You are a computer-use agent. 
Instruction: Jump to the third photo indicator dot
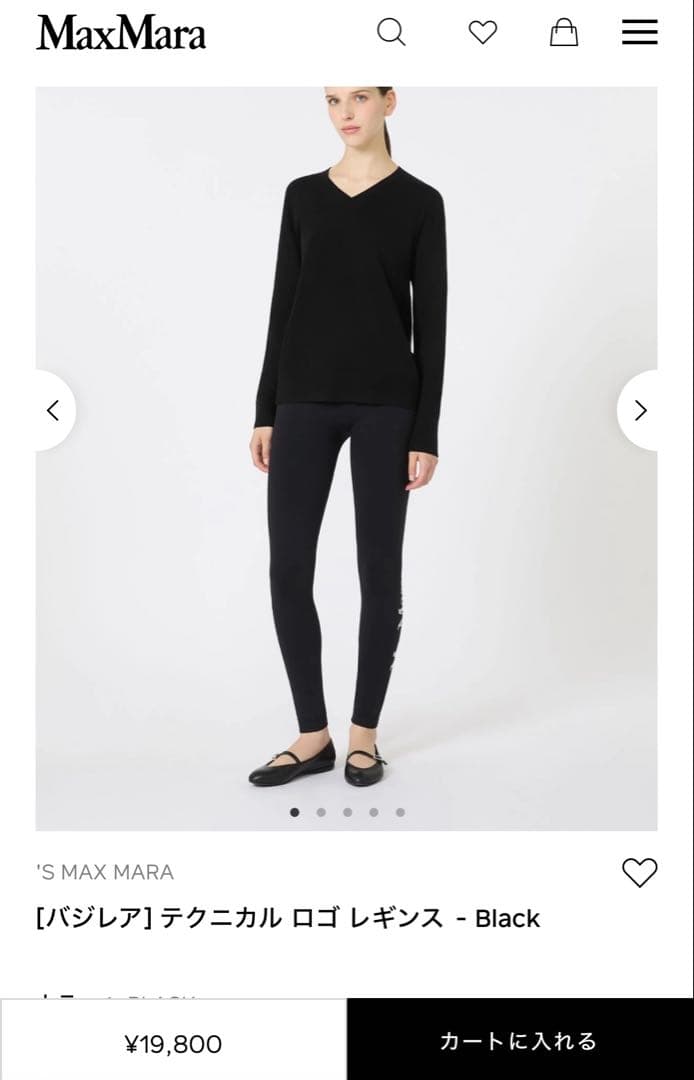[x=347, y=812]
